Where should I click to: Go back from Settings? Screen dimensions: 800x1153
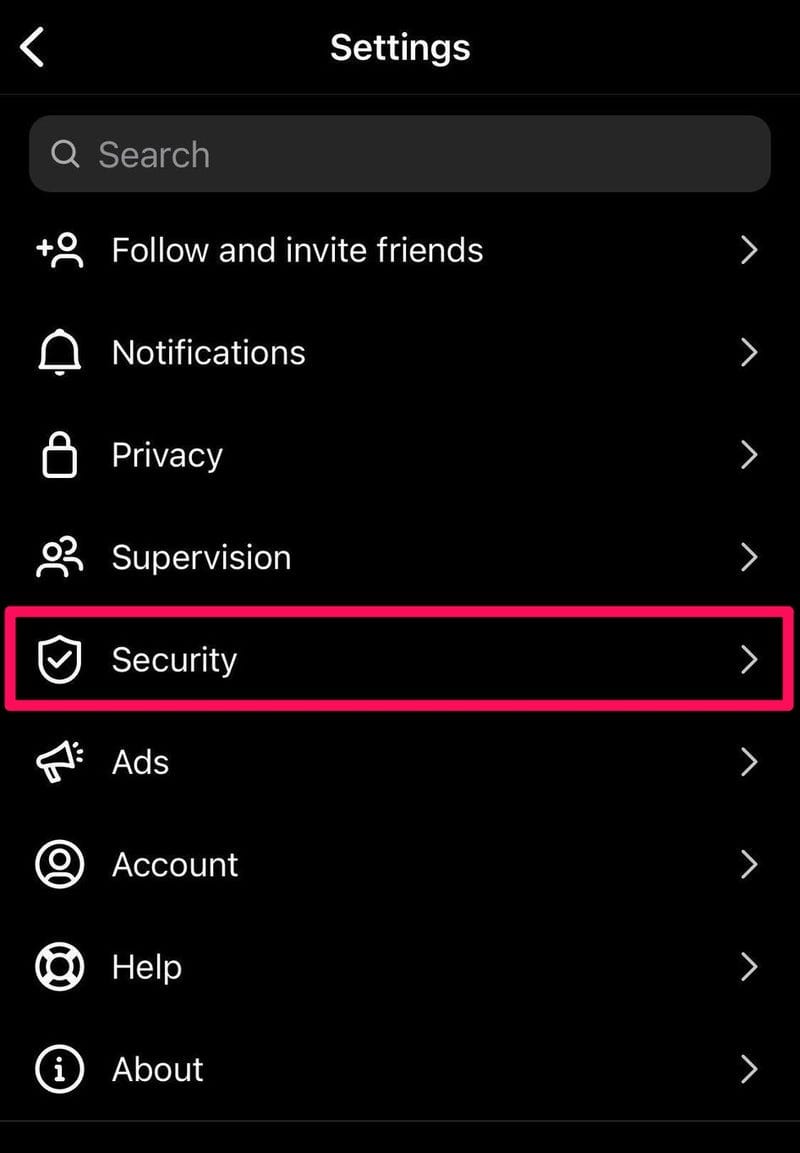[x=33, y=47]
